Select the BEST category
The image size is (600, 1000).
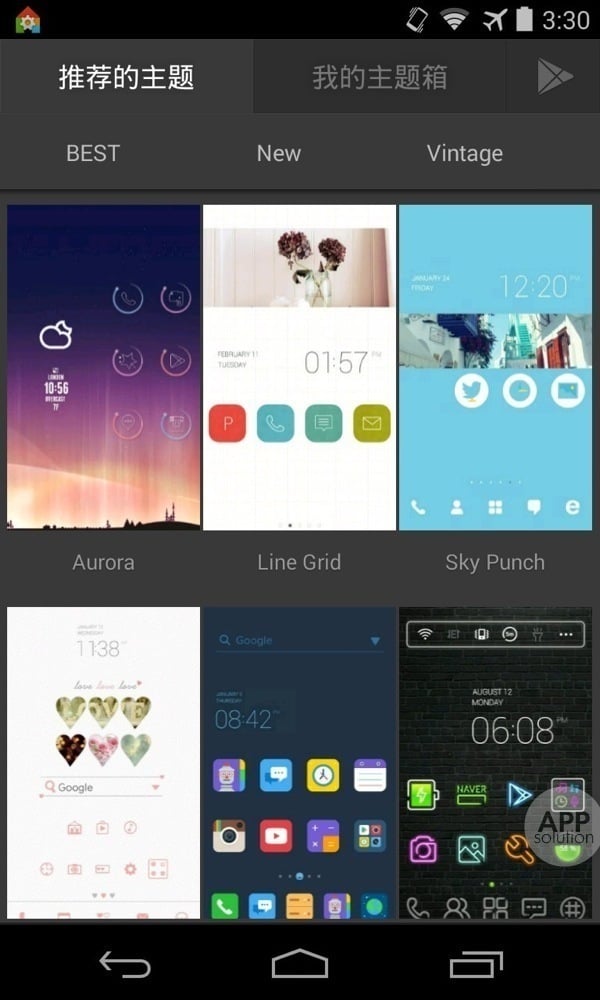(93, 153)
